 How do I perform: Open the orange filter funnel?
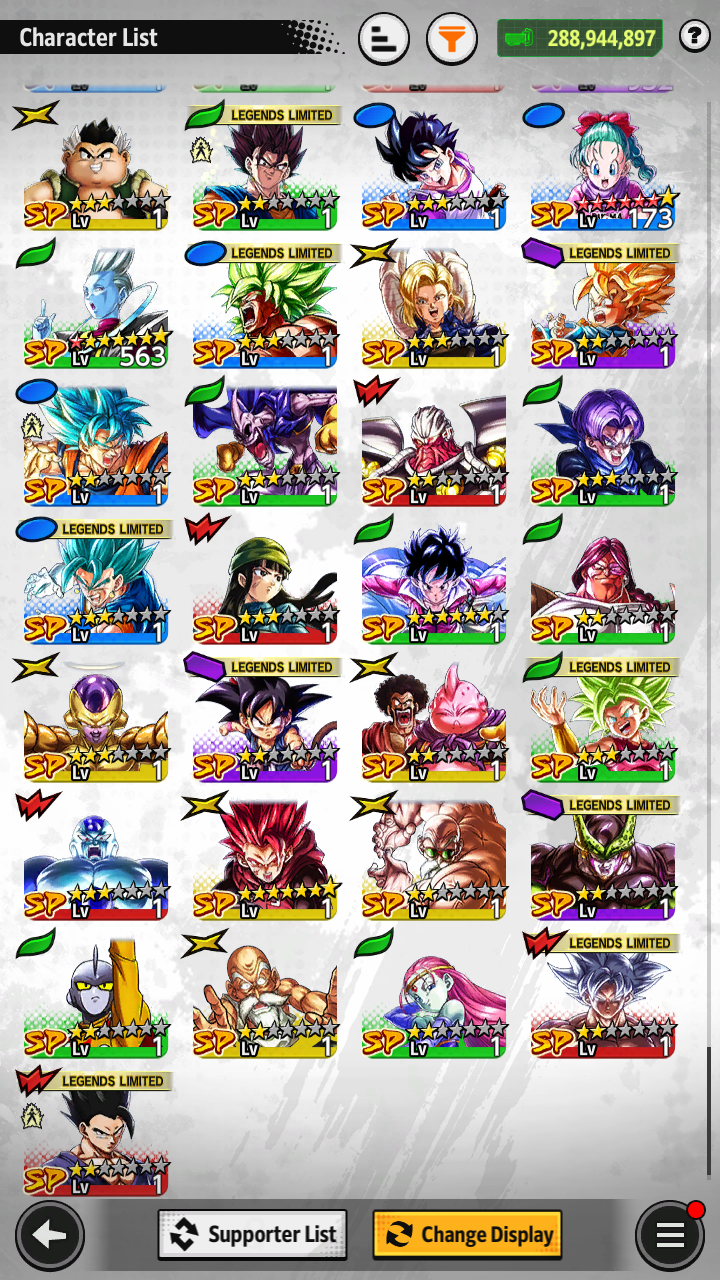(x=452, y=40)
